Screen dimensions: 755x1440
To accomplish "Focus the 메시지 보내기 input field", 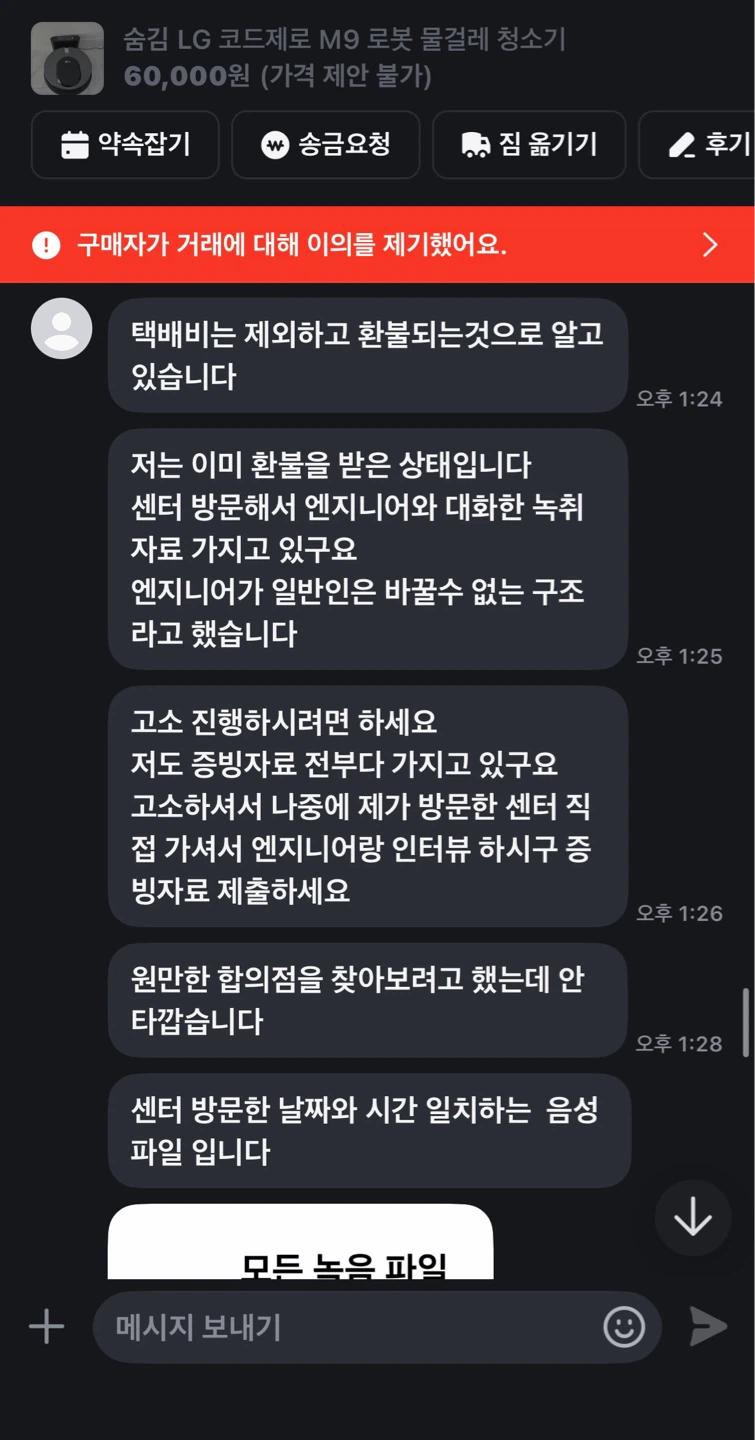I will point(350,1327).
